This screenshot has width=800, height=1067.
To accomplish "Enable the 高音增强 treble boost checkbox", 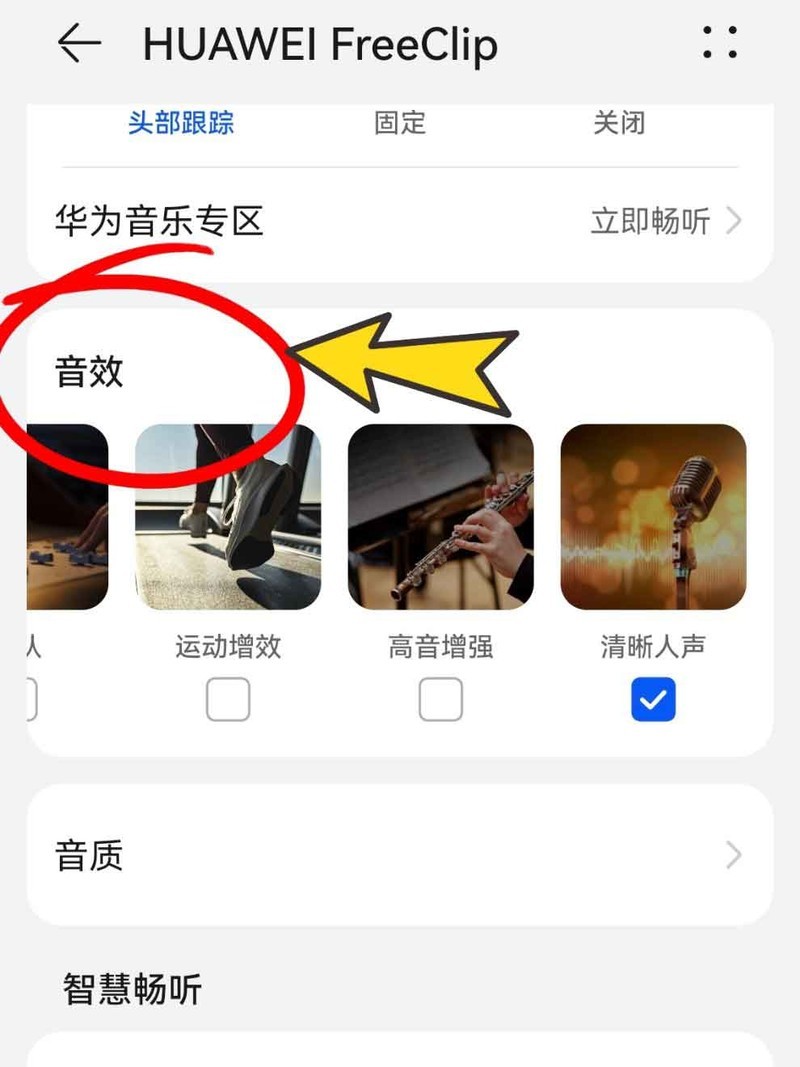I will click(x=440, y=700).
